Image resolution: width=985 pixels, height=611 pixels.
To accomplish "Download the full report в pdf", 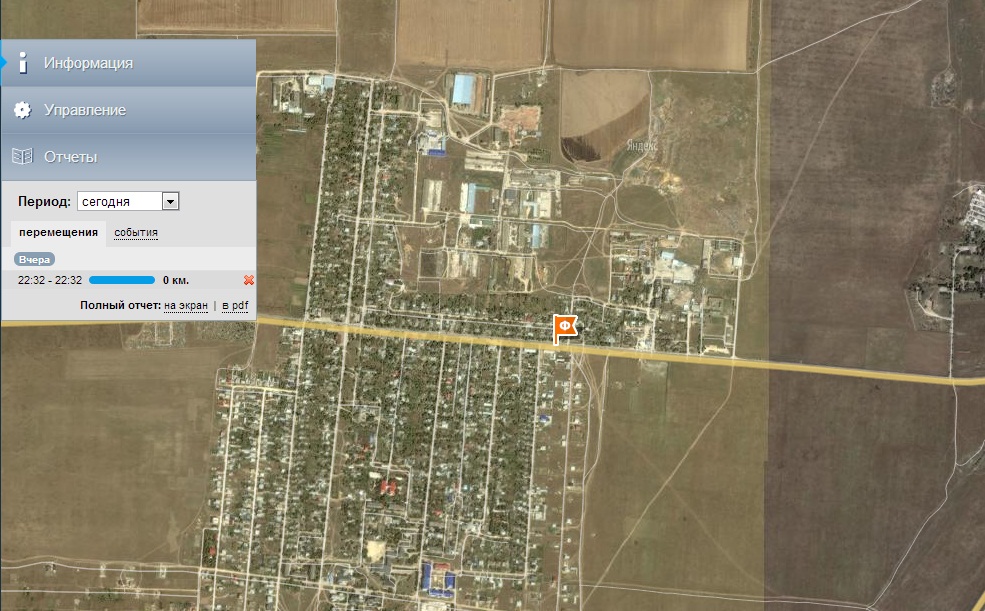I will pos(235,305).
